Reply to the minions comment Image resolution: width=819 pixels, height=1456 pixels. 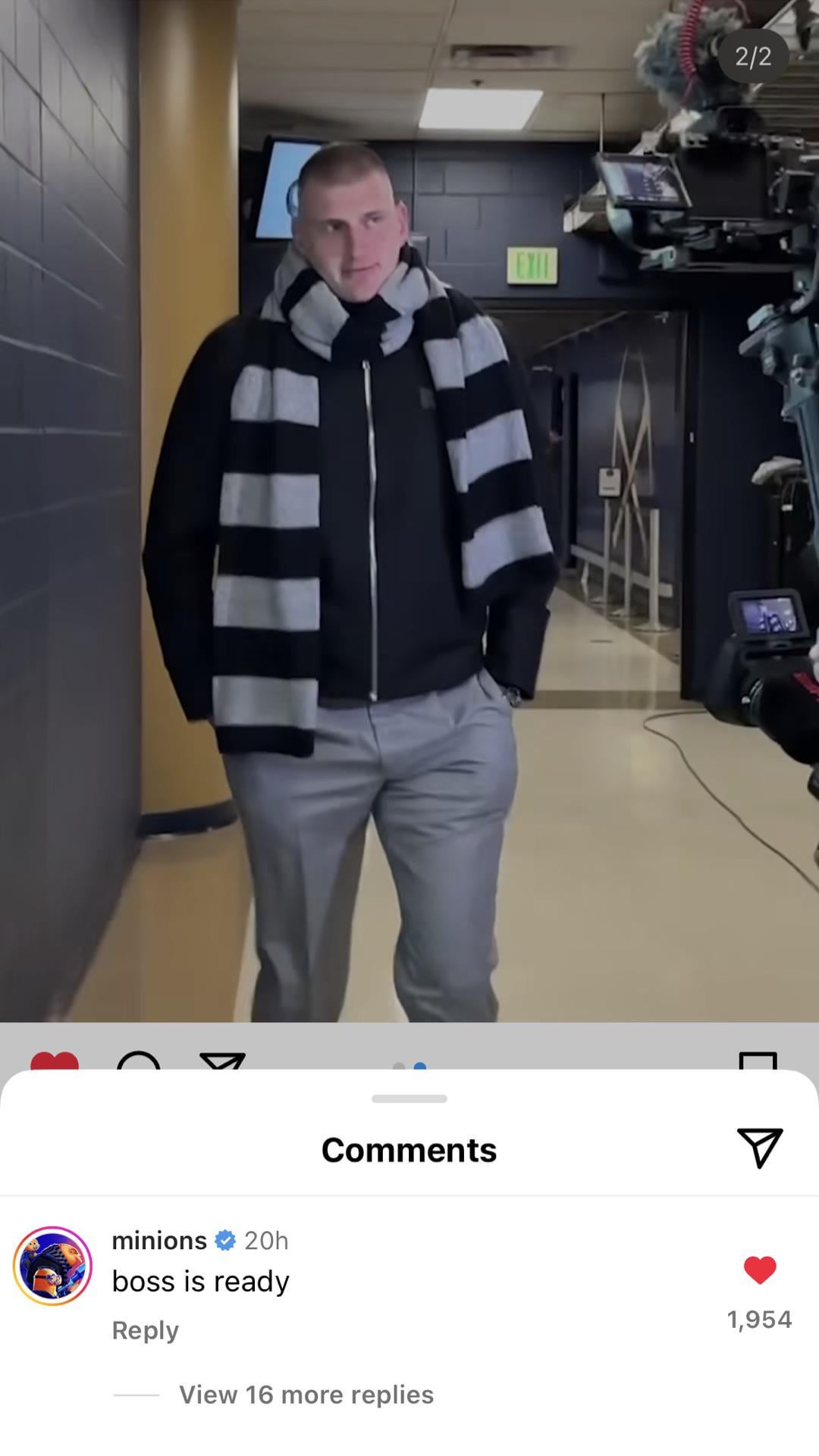(x=145, y=1330)
